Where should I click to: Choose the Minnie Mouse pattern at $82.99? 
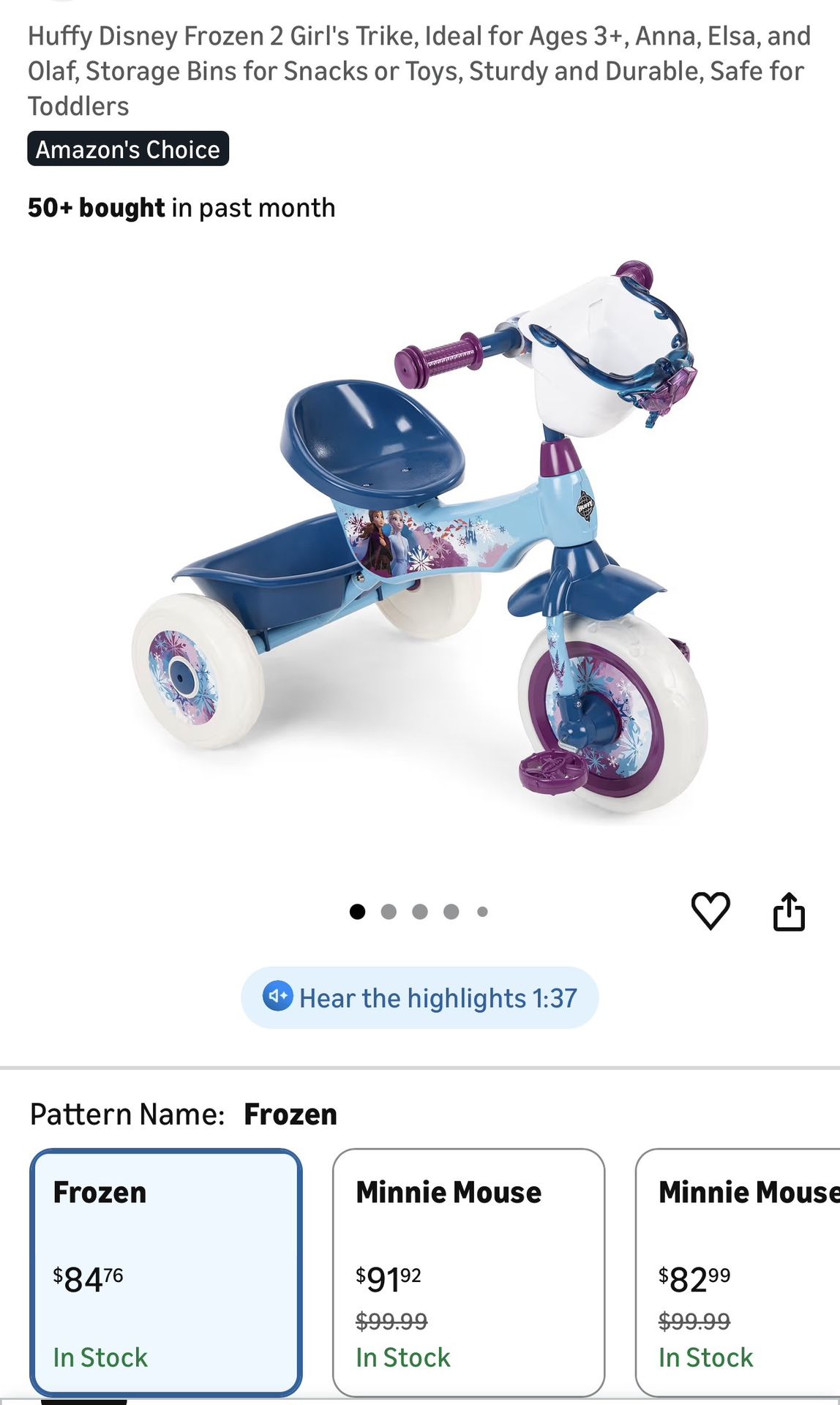(x=738, y=1273)
